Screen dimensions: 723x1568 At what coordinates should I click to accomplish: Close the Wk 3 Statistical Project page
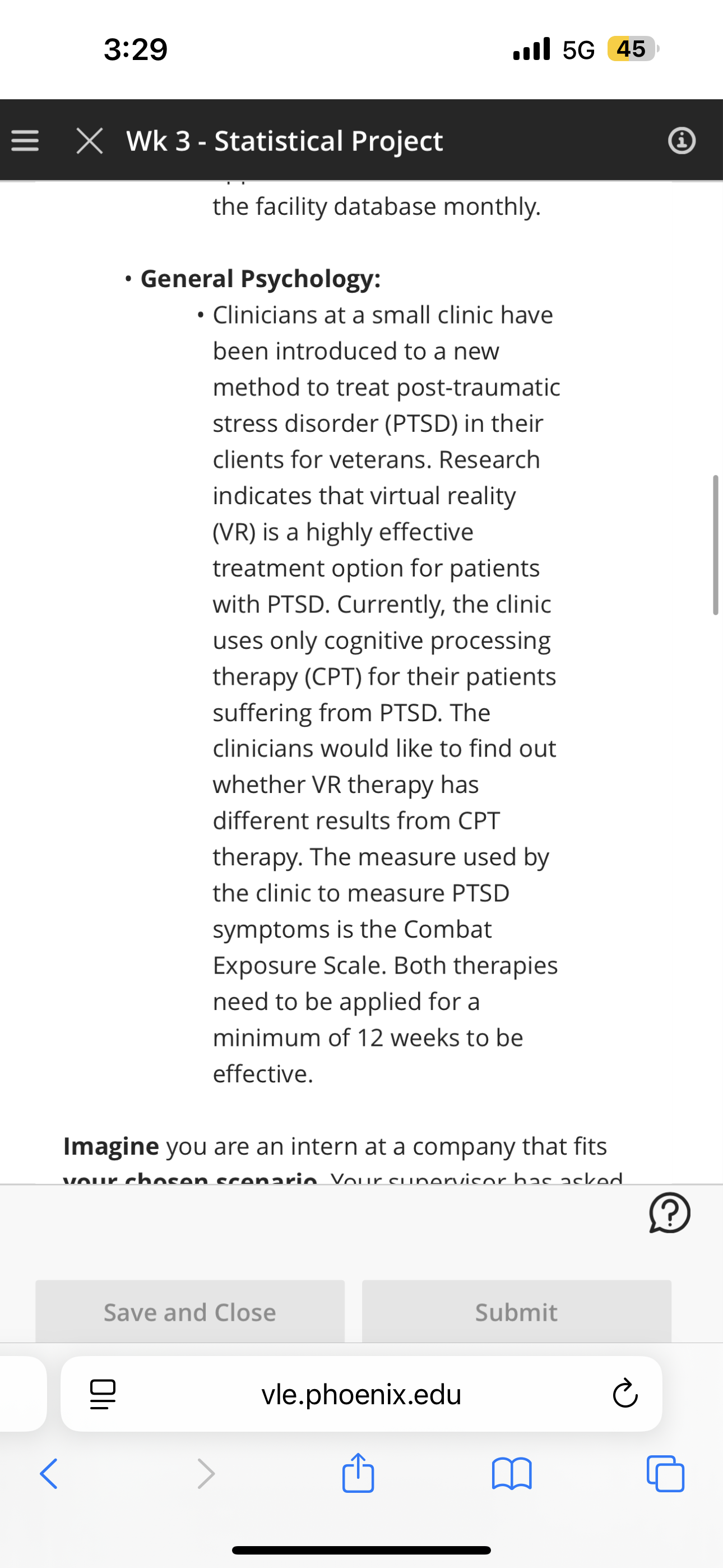click(90, 141)
